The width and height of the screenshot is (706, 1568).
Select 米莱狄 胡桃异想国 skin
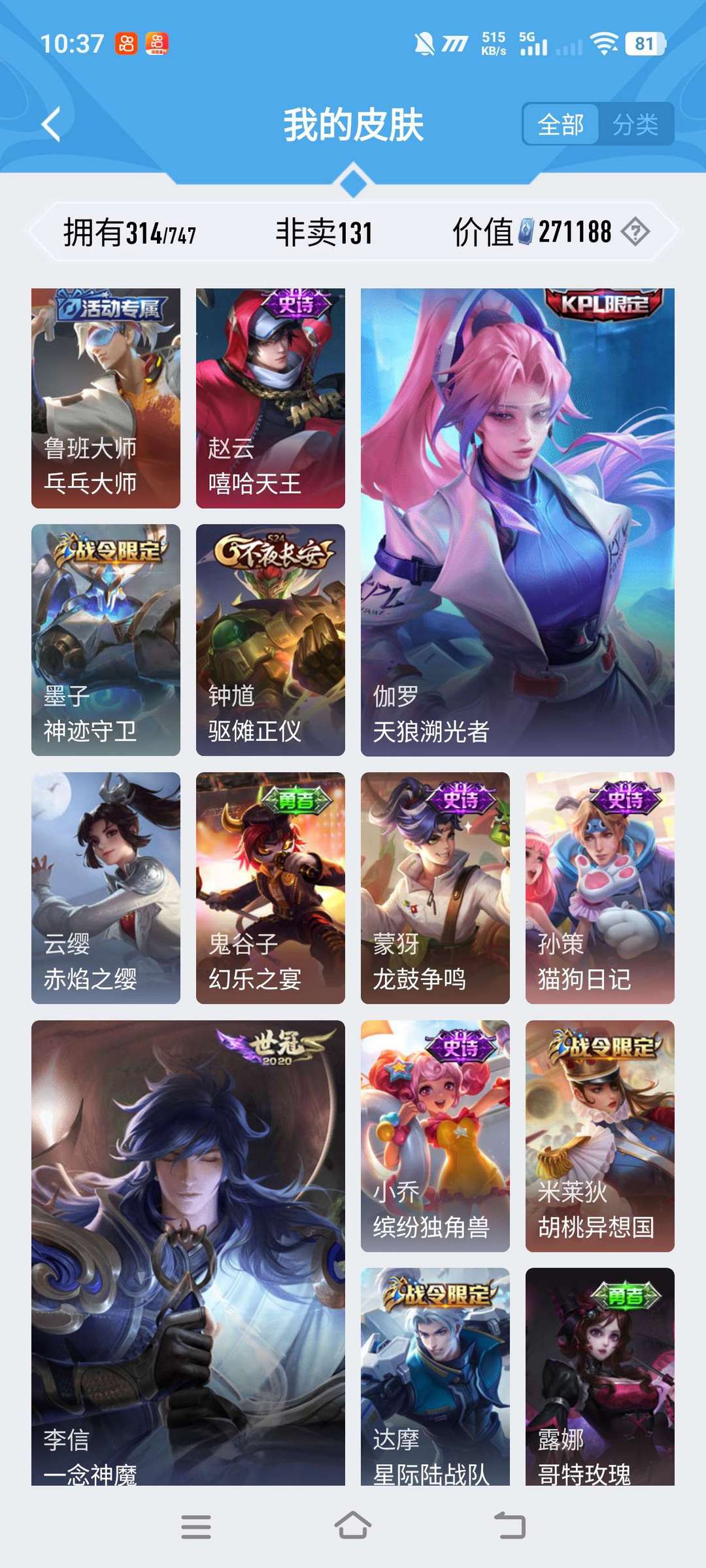(x=599, y=1135)
